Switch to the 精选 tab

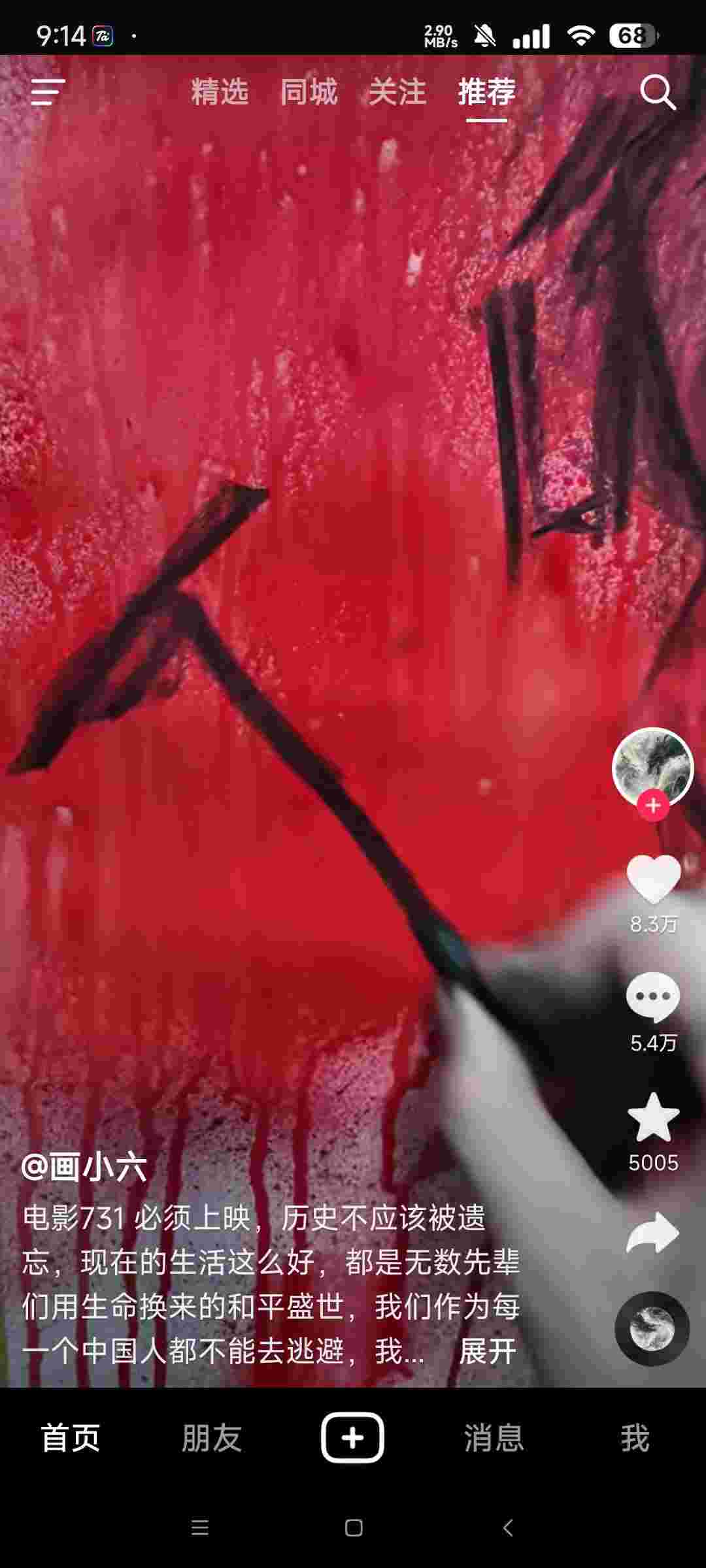220,92
